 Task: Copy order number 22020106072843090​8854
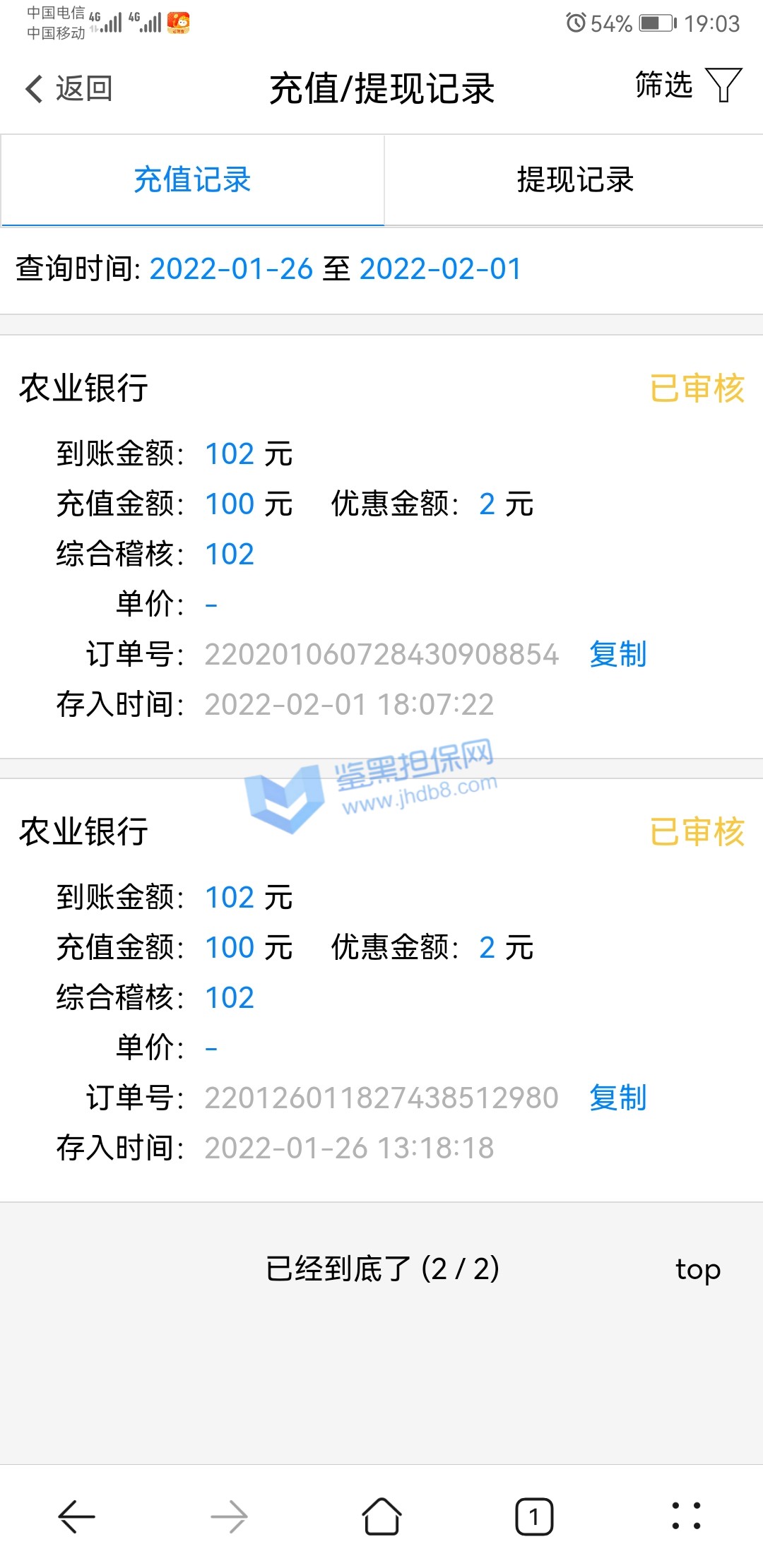coord(617,654)
